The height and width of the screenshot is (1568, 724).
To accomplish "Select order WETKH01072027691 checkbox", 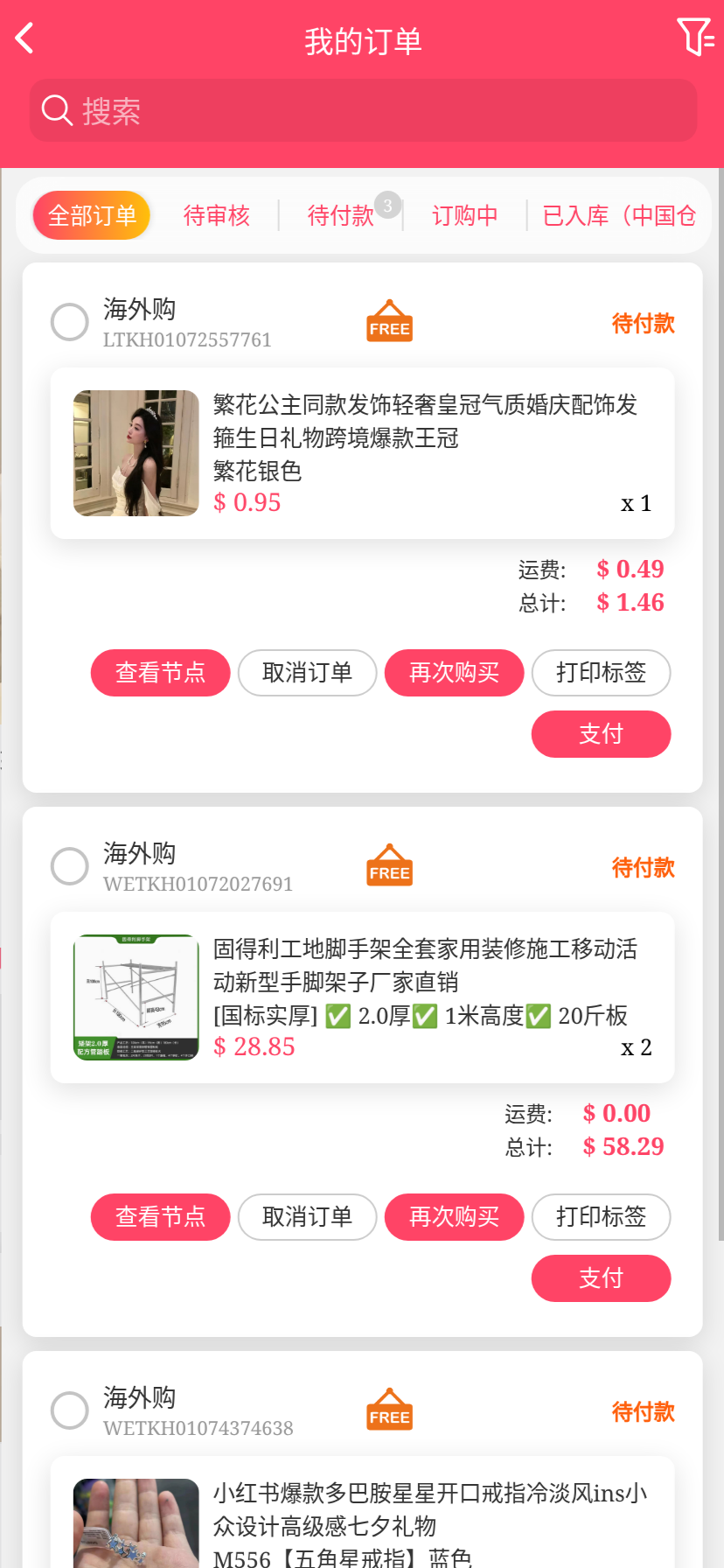I will [x=70, y=866].
